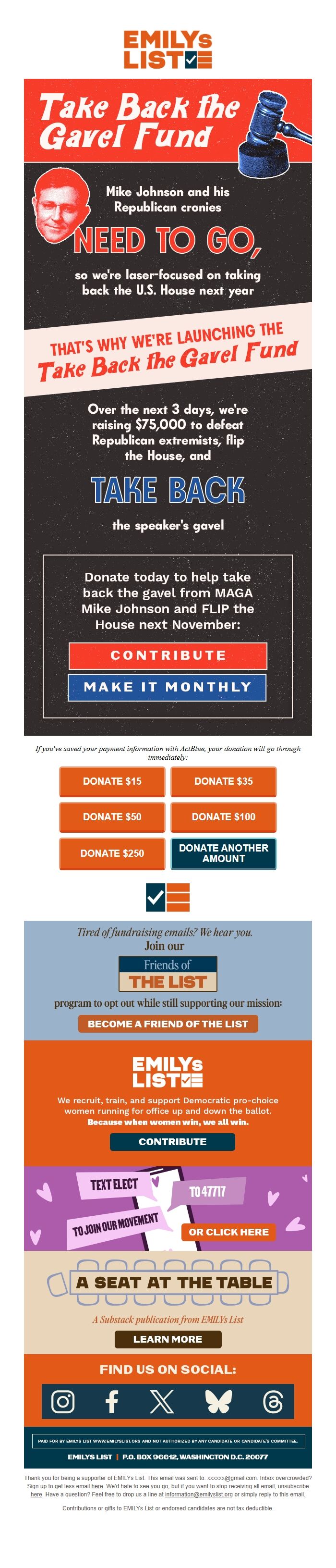Tap BECOME A FRIEND OF THE LIST
The image size is (336, 1568).
coord(168,1024)
